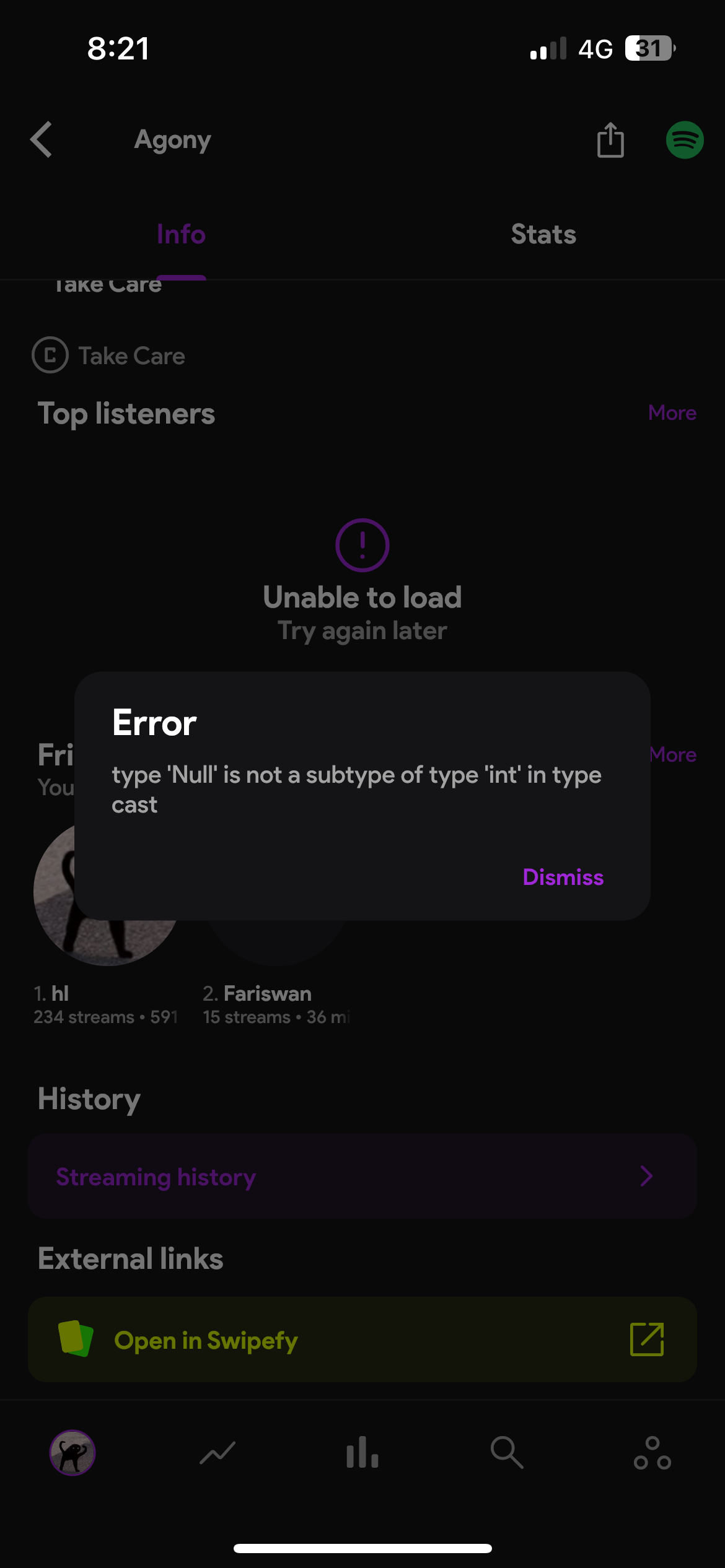The width and height of the screenshot is (725, 1568).
Task: Open profile tab in bottom navigation
Action: pos(72,1452)
